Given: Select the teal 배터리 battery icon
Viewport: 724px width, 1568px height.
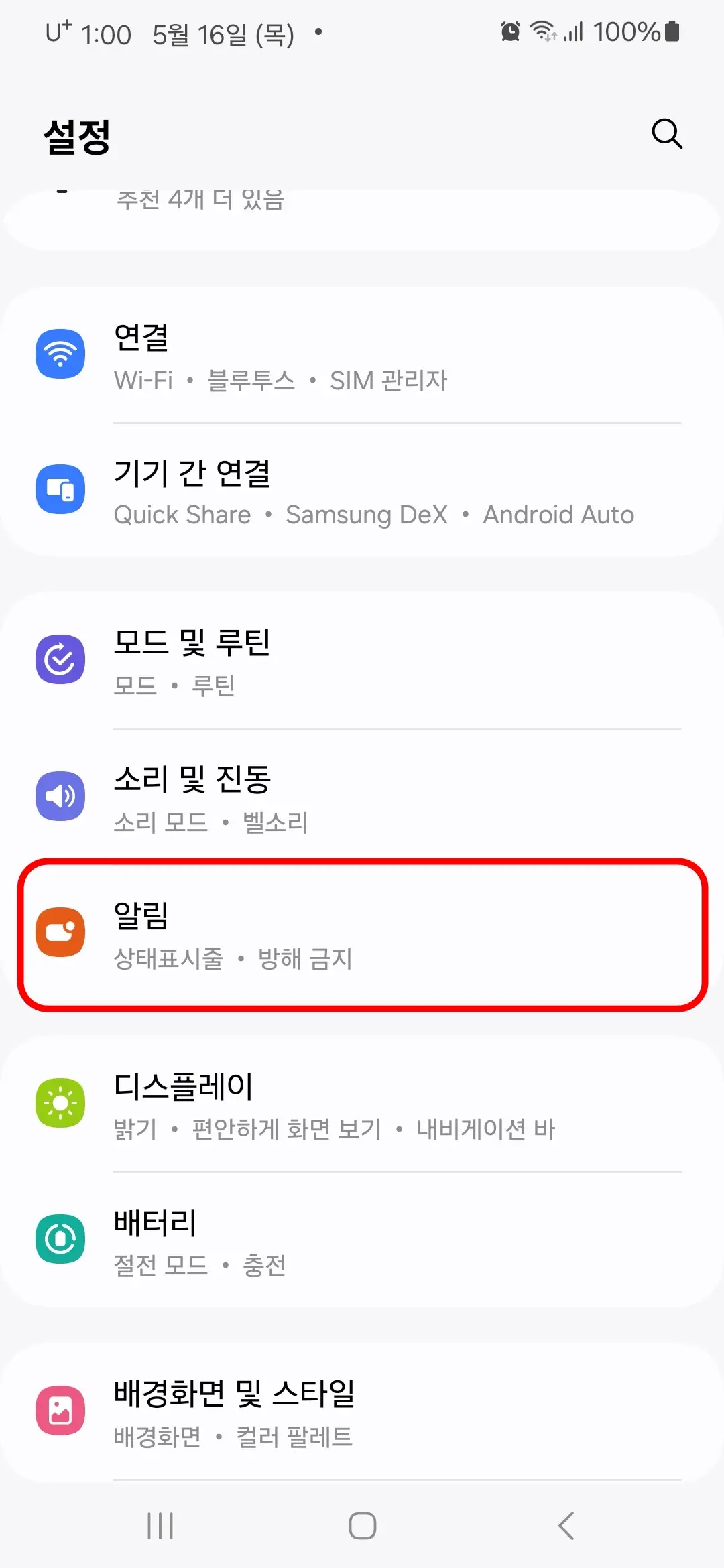Looking at the screenshot, I should (61, 1238).
